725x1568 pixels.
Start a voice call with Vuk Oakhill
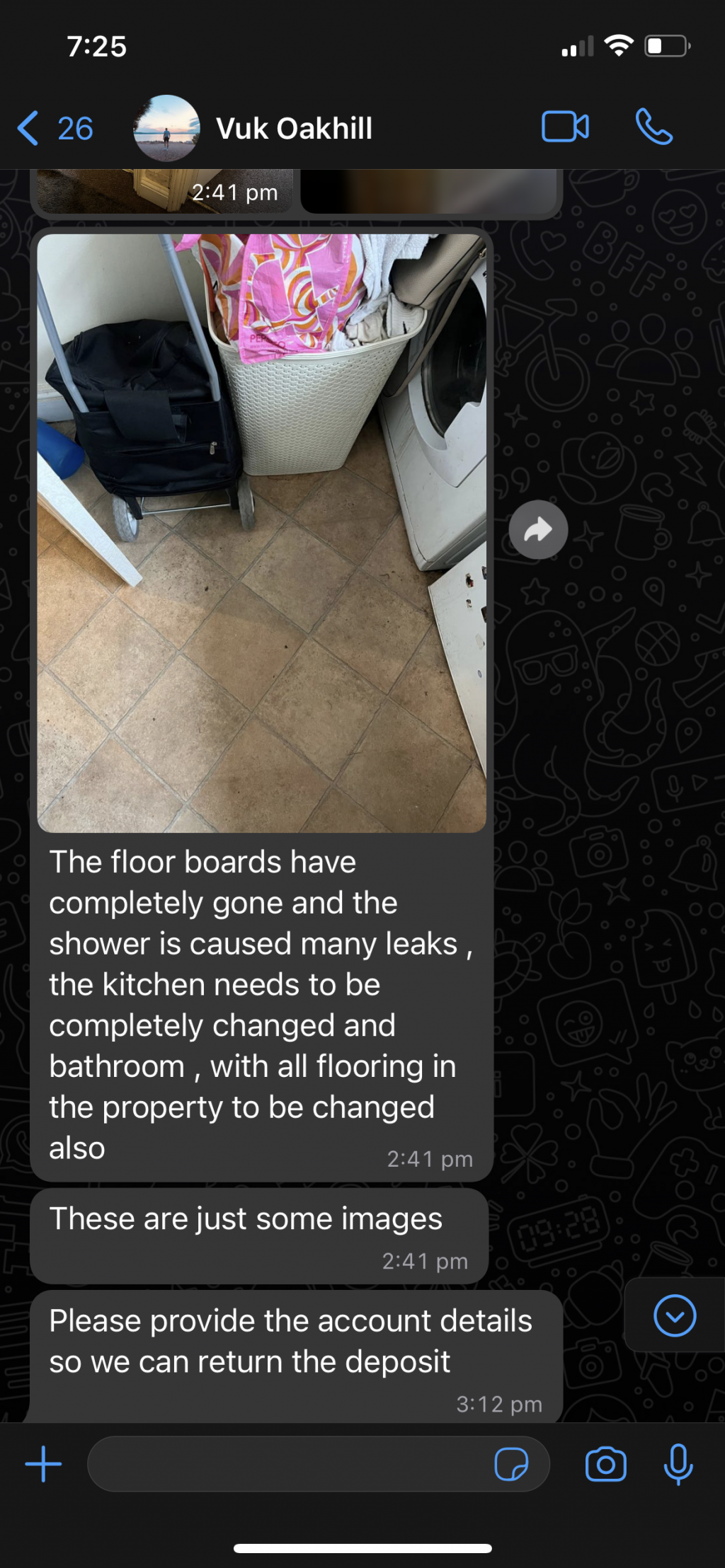pos(653,128)
